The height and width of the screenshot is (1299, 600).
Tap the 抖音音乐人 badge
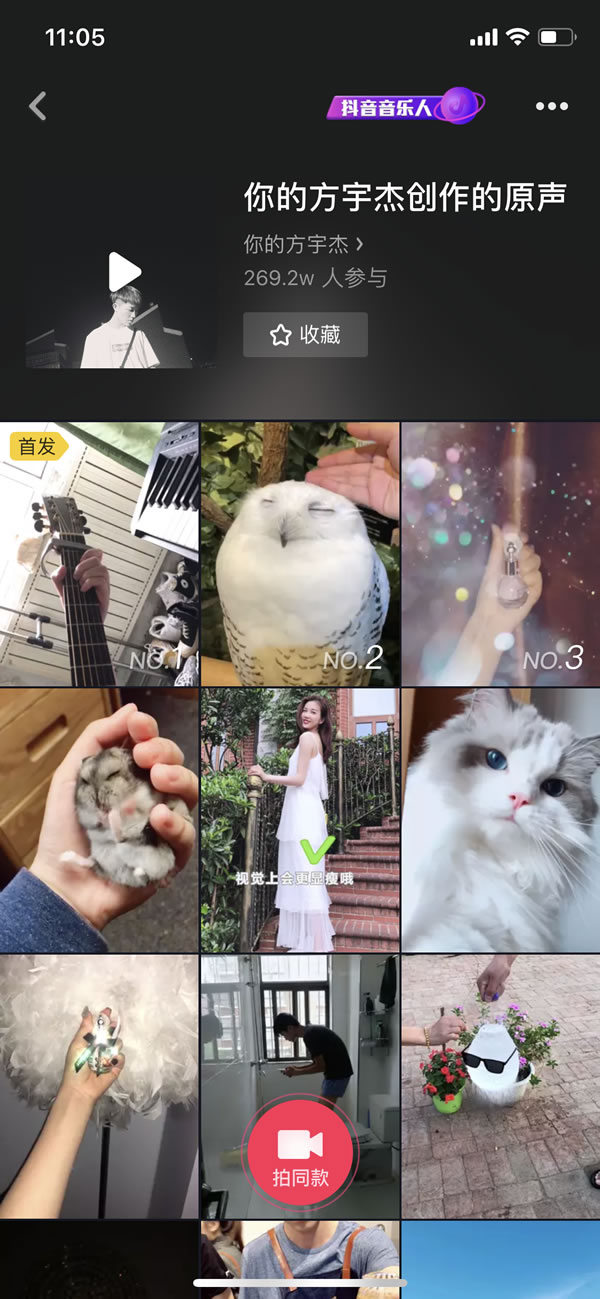tap(404, 106)
